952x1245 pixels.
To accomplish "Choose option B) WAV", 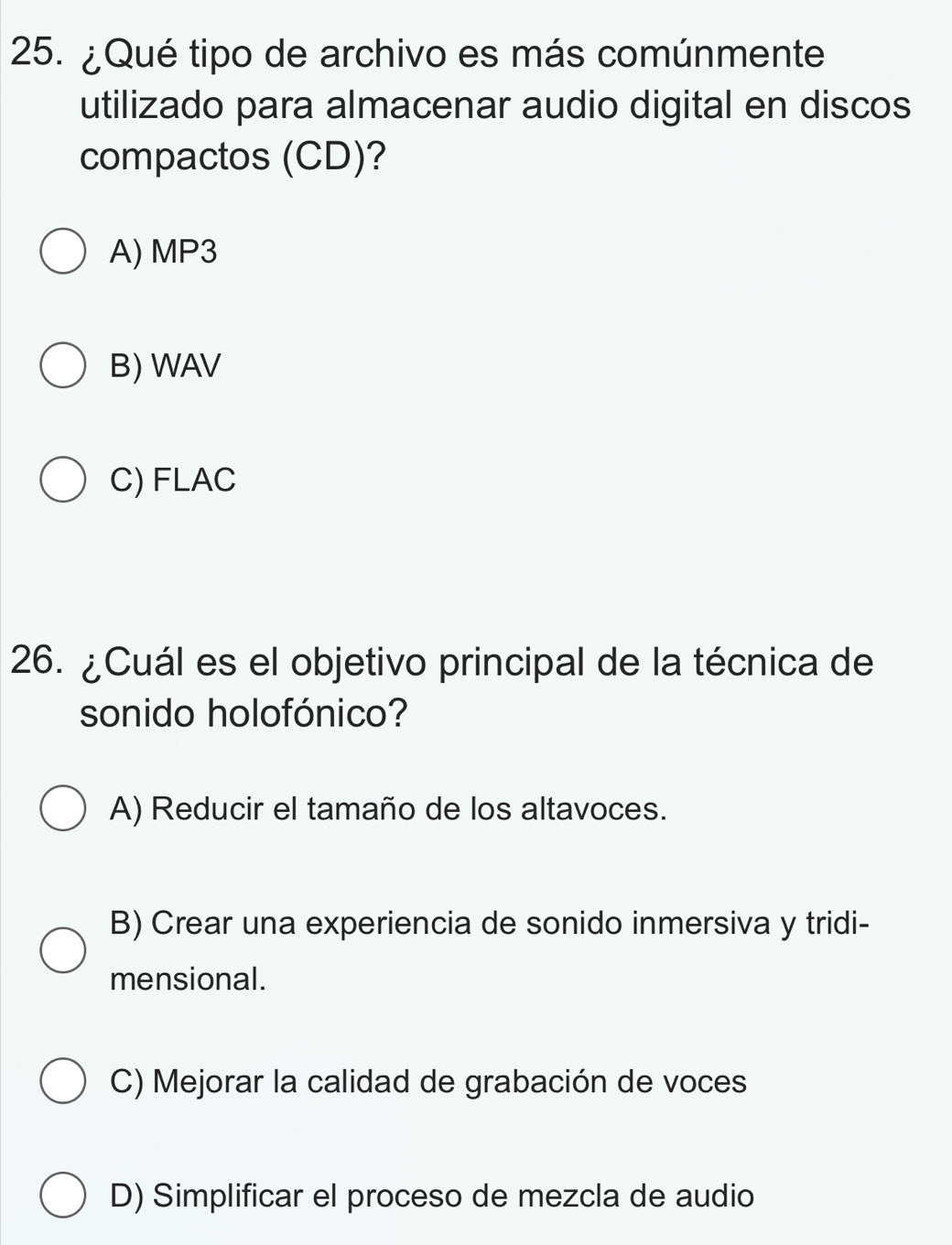I will point(63,366).
